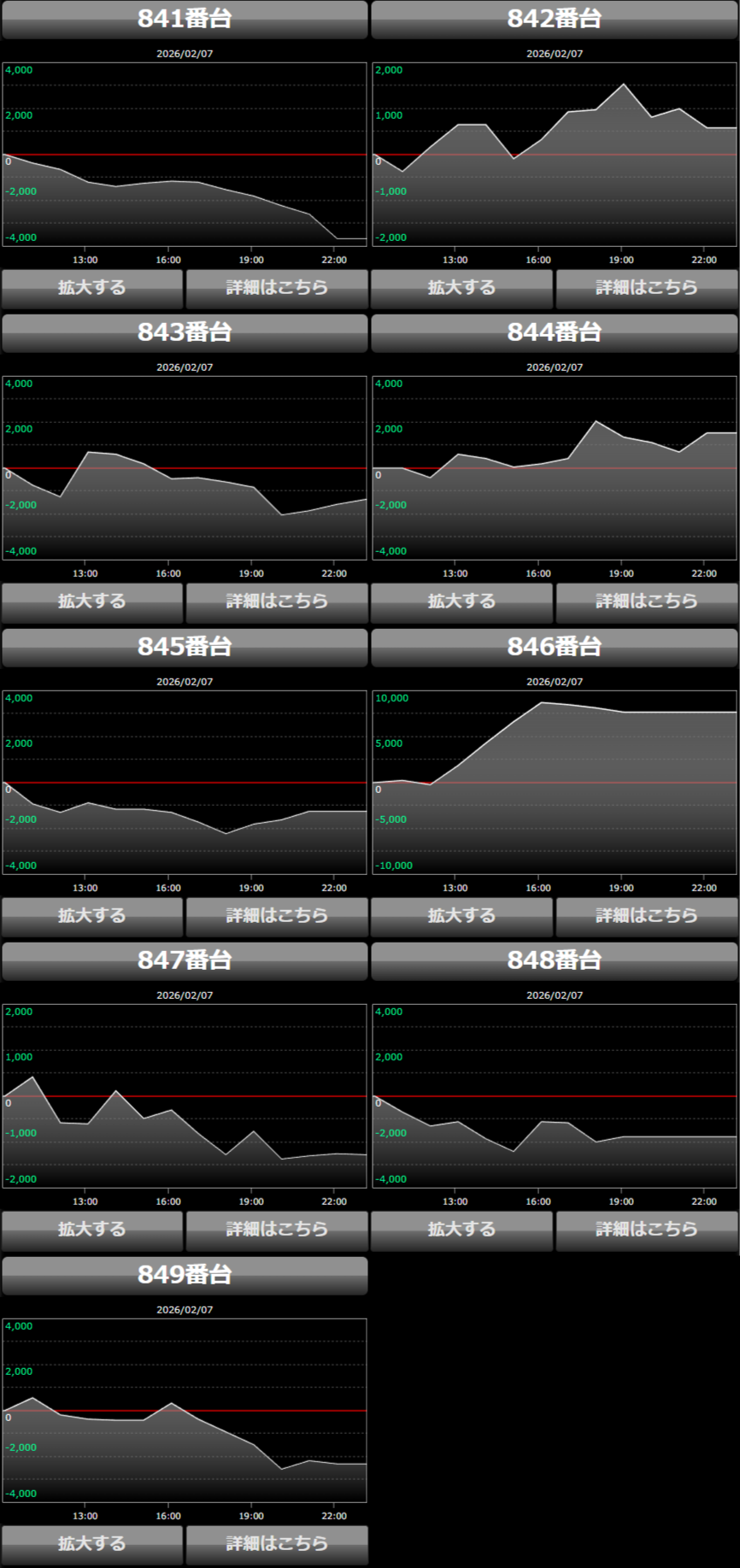Tap 拡大する for machine 846番台

coord(461,916)
